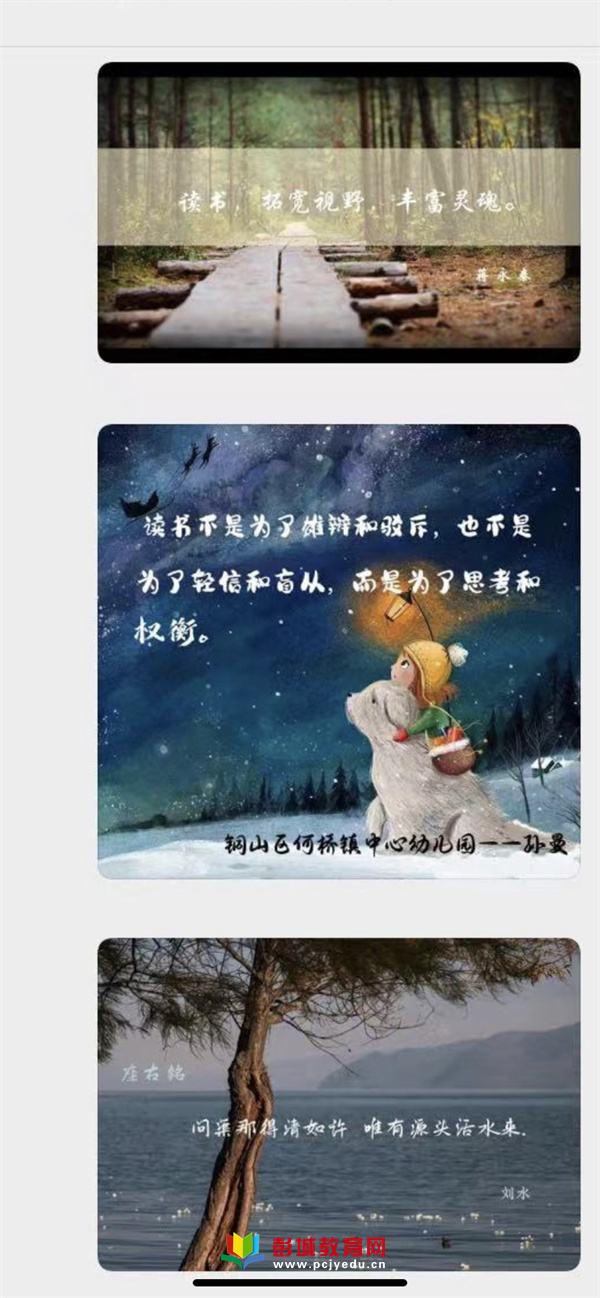Image resolution: width=600 pixels, height=1298 pixels.
Task: Open the starry night girl and dog image
Action: coord(338,651)
